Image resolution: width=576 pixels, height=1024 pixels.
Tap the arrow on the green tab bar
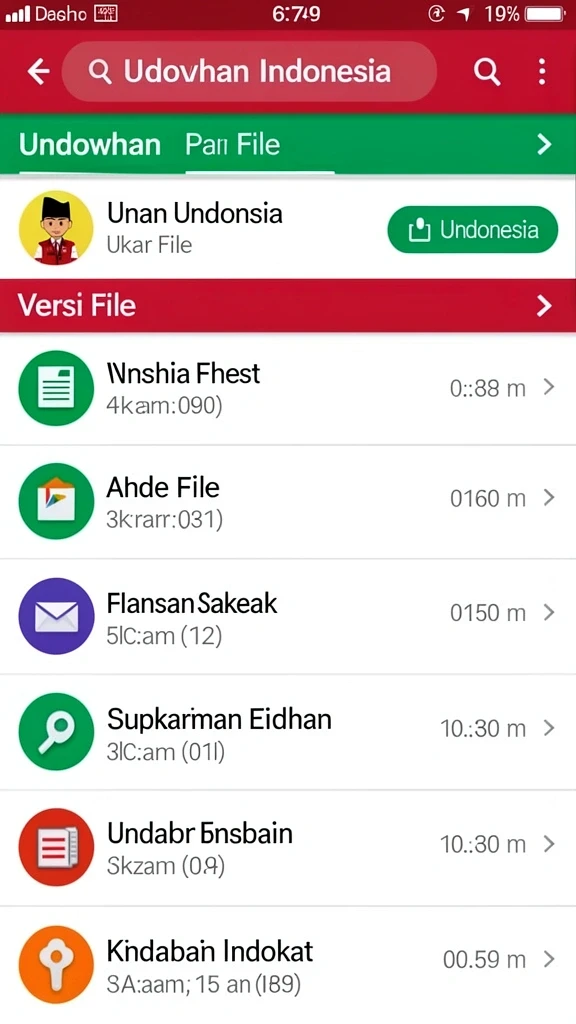(x=544, y=144)
